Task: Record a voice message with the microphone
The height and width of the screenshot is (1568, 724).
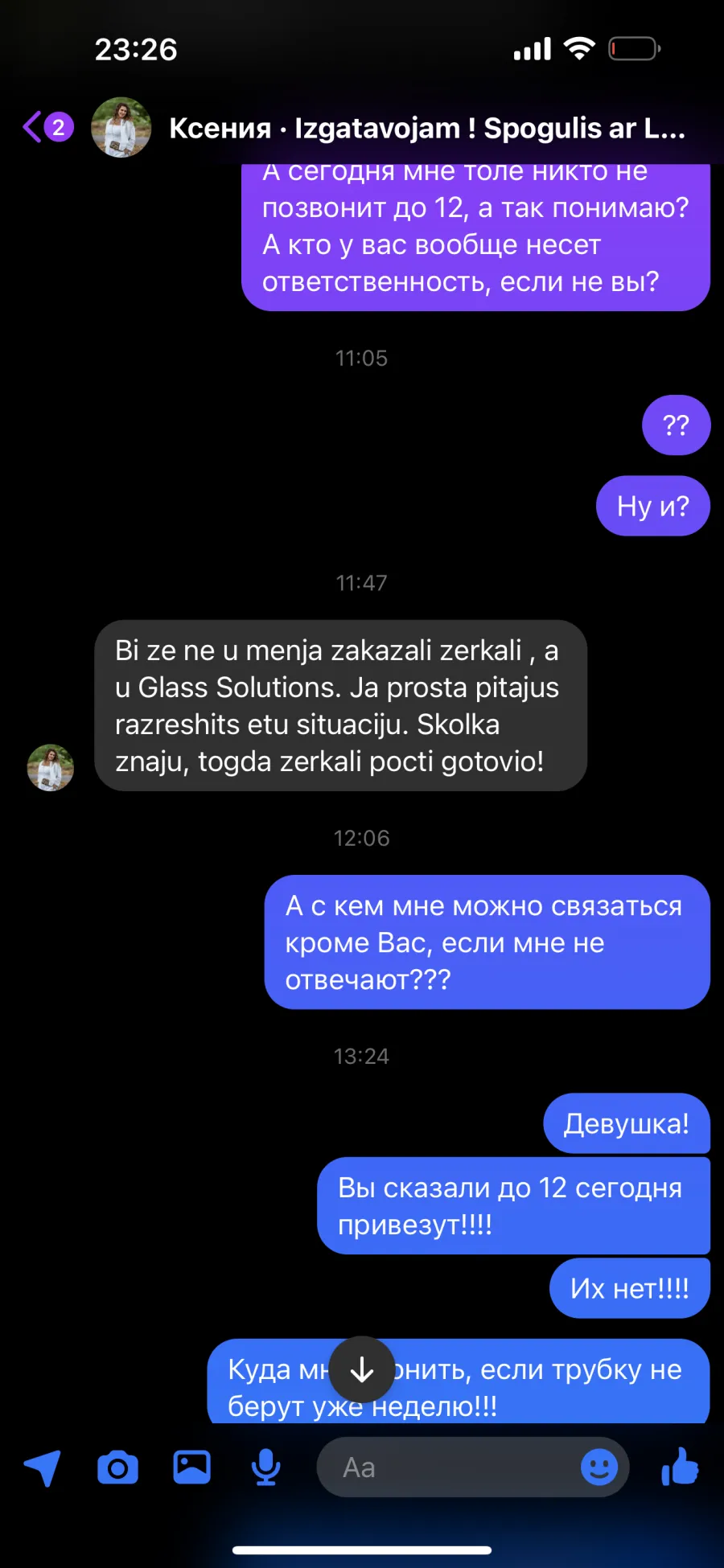Action: click(x=265, y=1467)
